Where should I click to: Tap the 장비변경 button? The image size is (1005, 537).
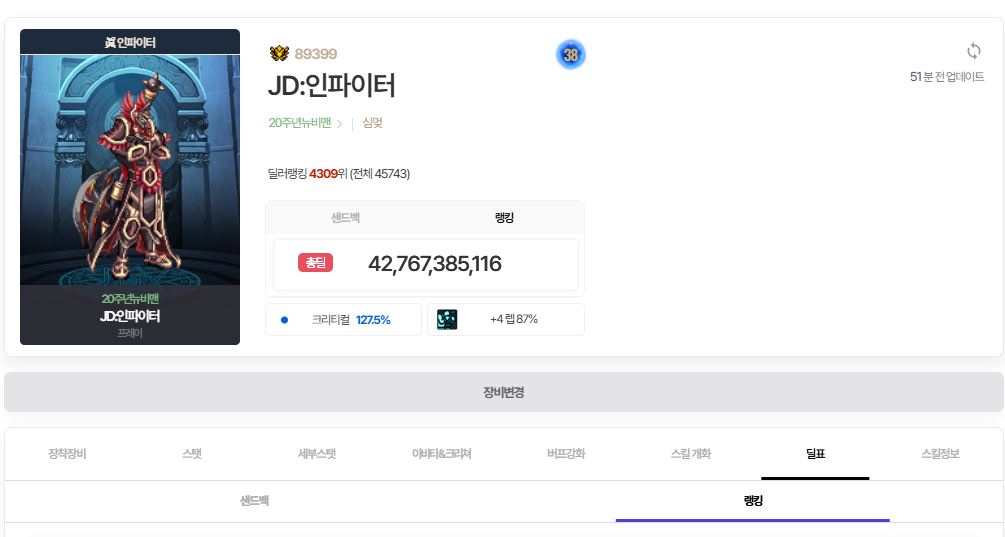click(503, 392)
